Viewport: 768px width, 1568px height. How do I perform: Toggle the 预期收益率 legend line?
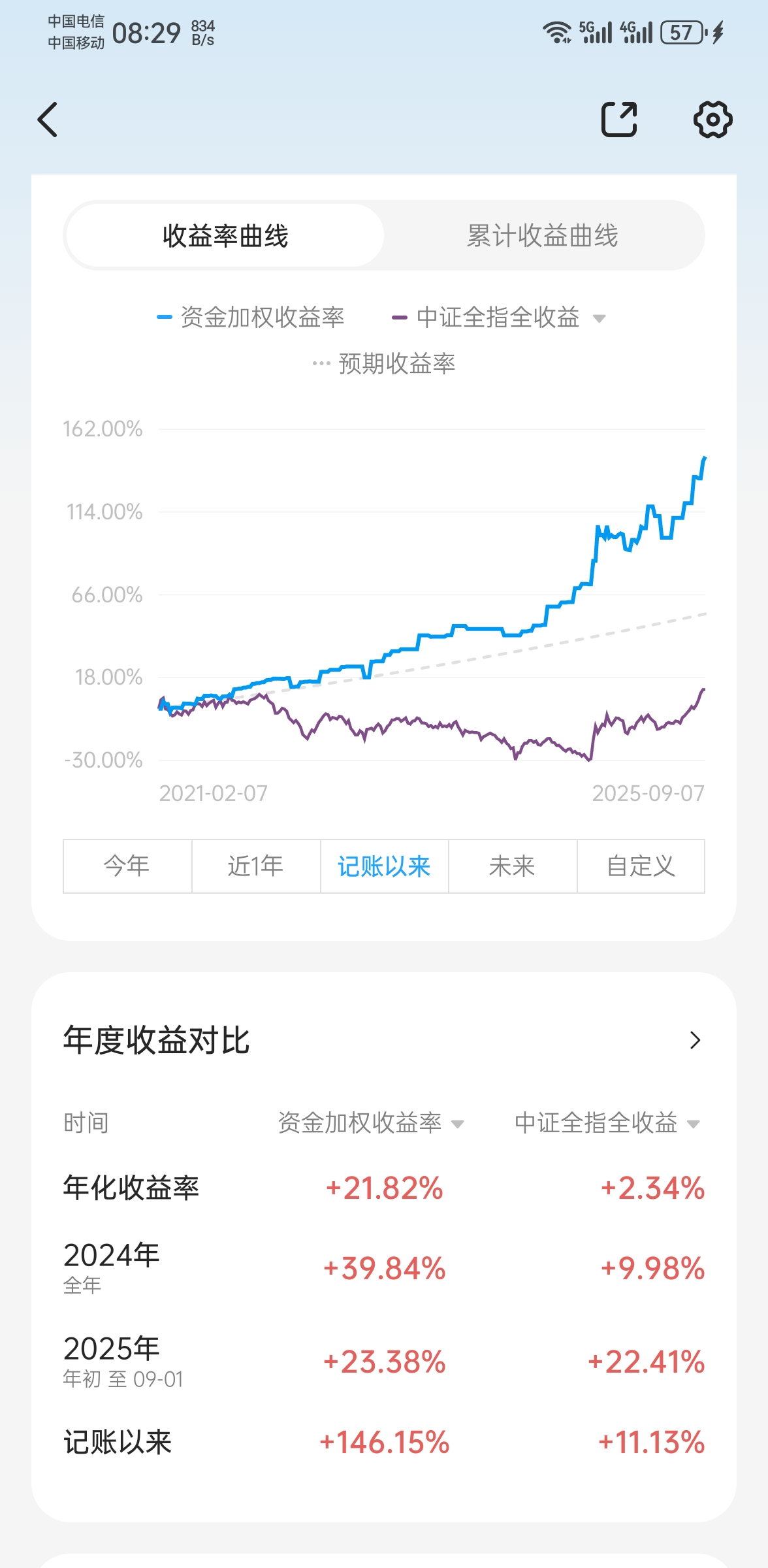pos(384,363)
